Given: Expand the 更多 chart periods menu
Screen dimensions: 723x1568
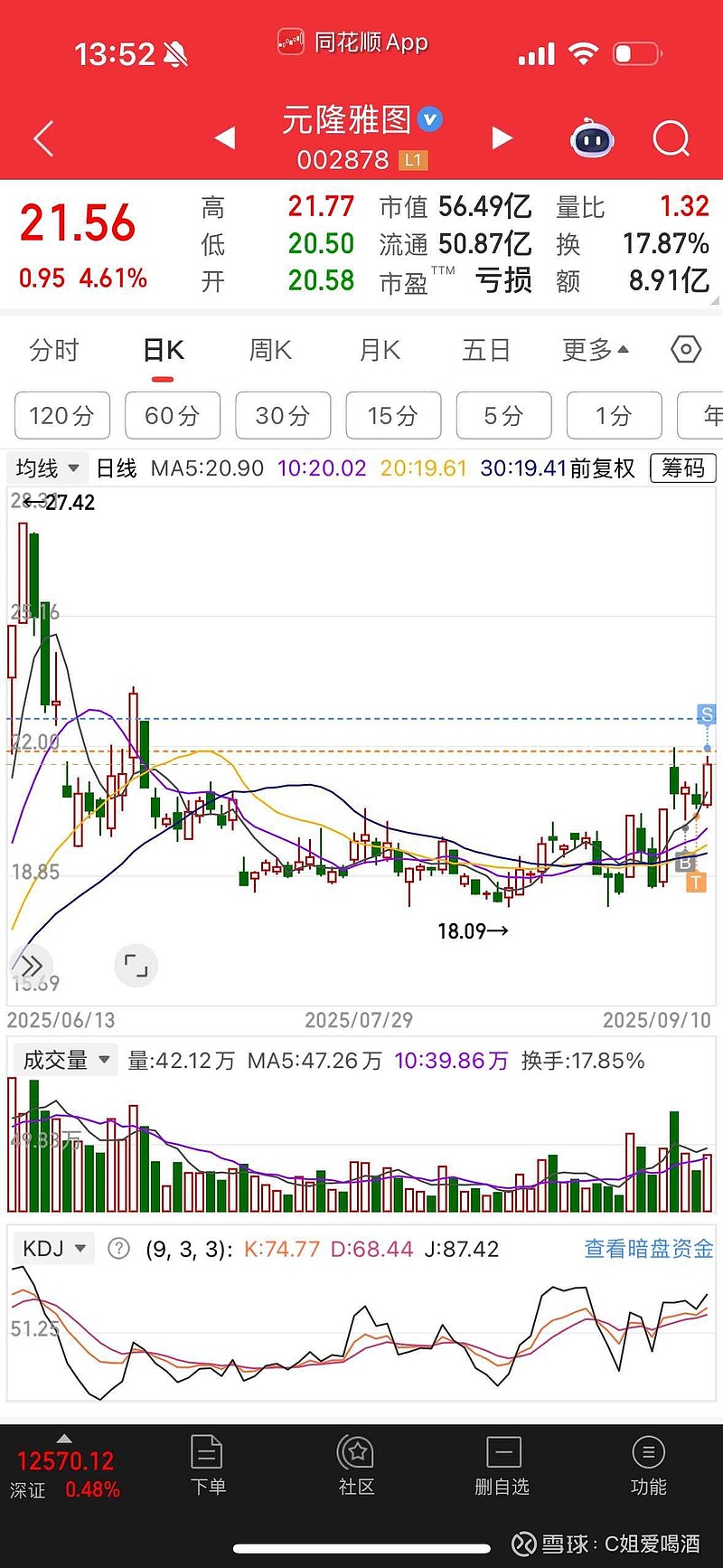Looking at the screenshot, I should [x=595, y=350].
